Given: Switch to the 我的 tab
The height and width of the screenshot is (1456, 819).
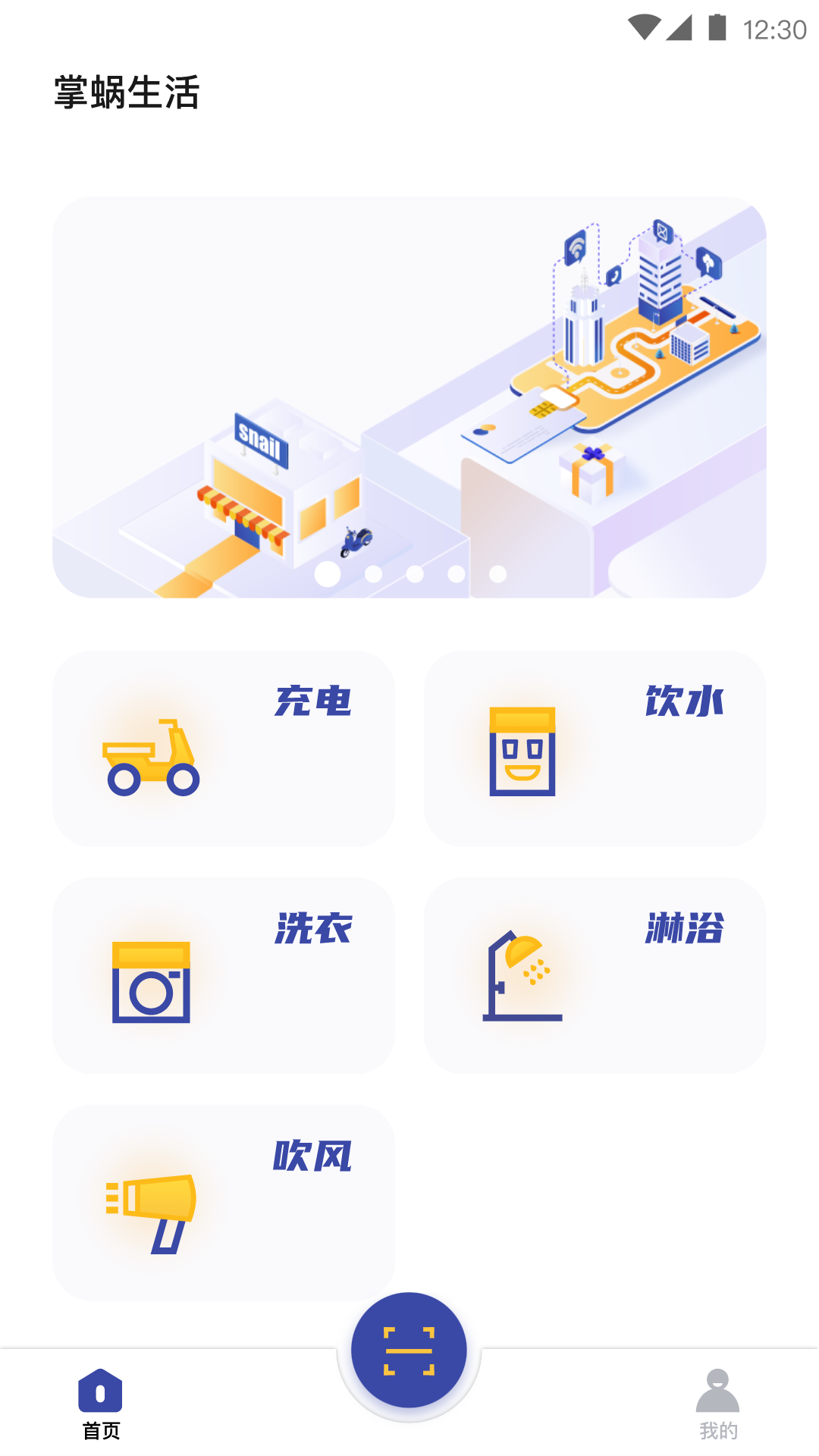Looking at the screenshot, I should (x=717, y=1404).
